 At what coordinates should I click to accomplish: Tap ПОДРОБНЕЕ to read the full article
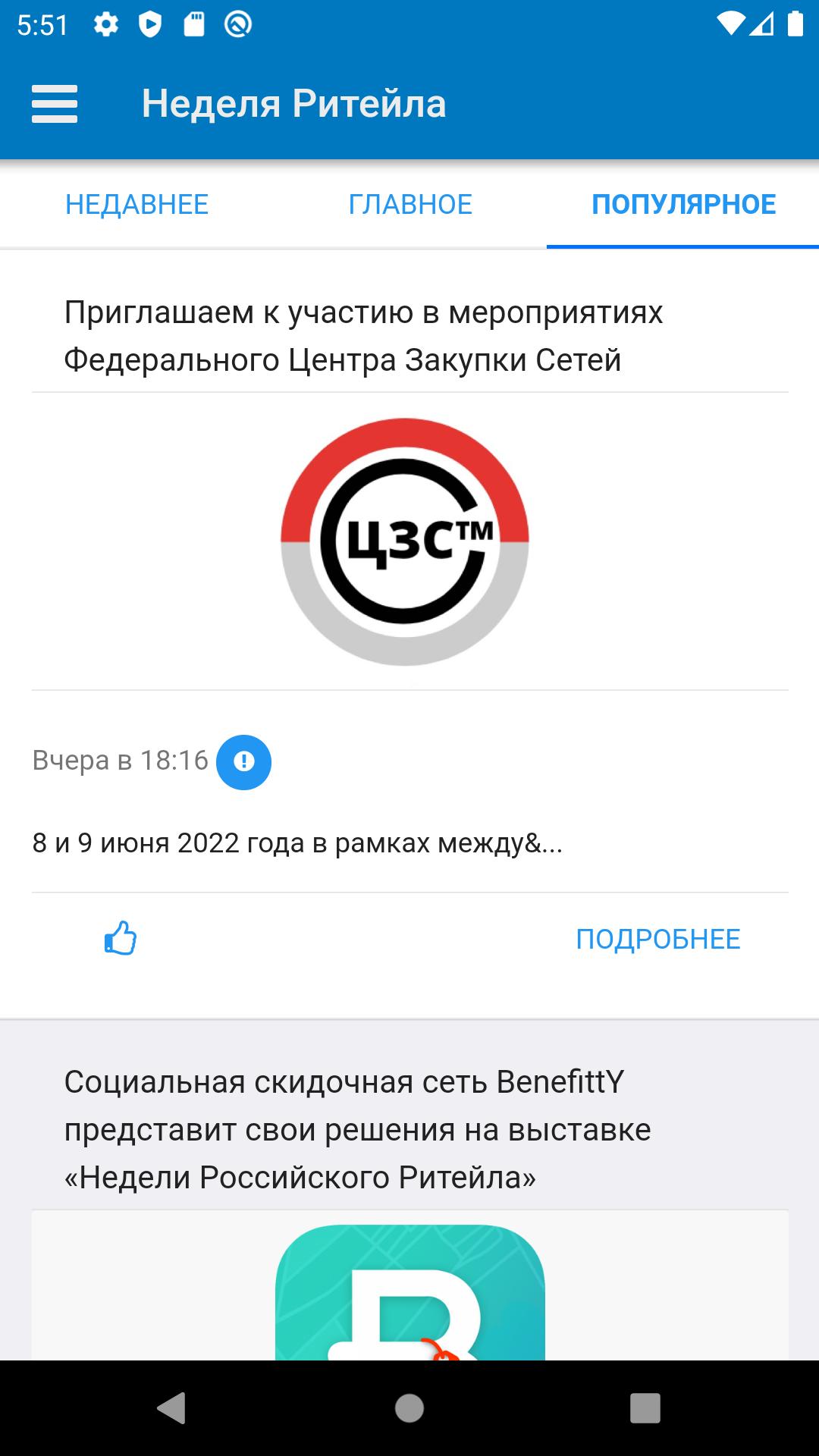[657, 939]
